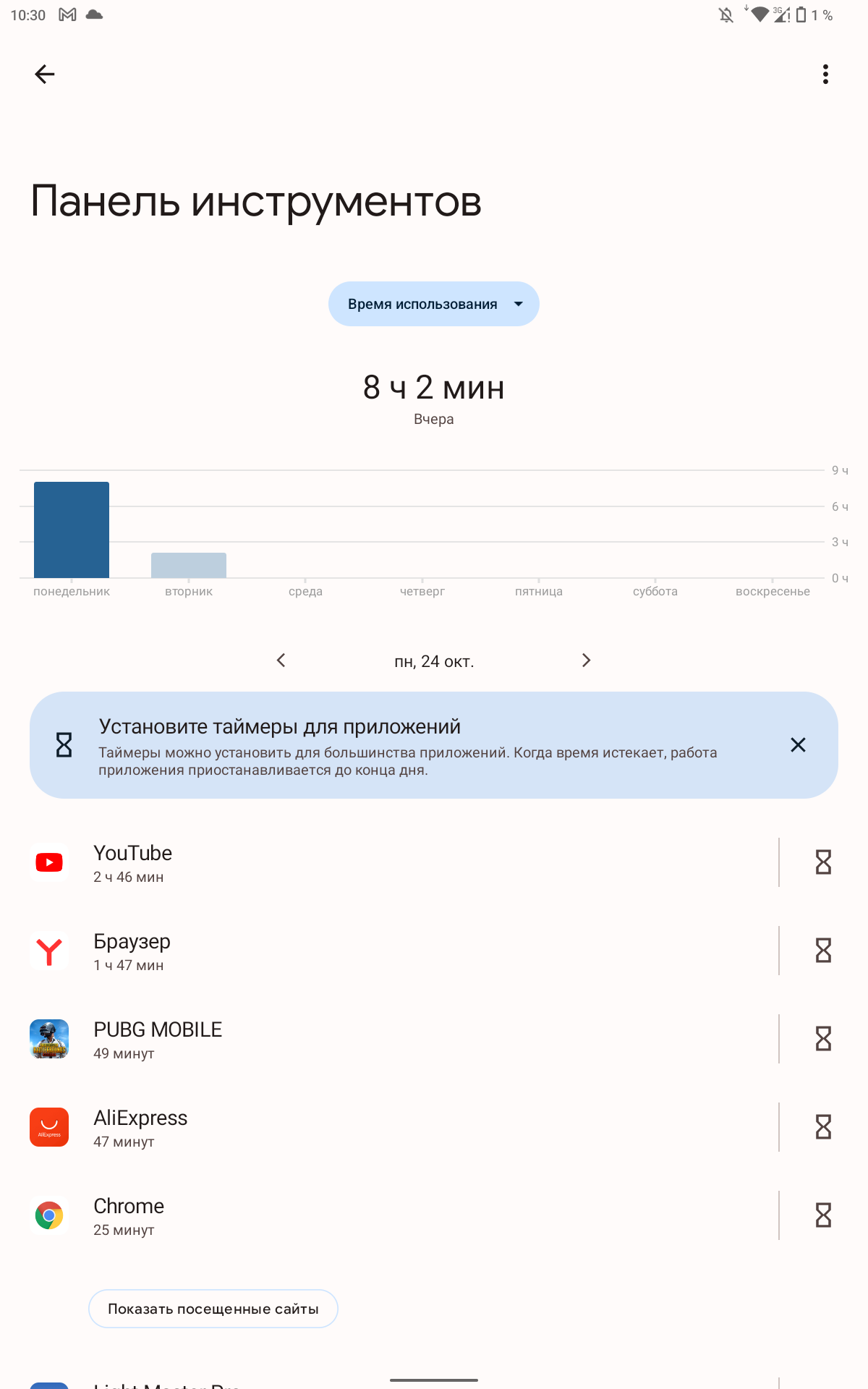Select the понедельник bar in chart
This screenshot has height=1389, width=868.
tap(72, 530)
